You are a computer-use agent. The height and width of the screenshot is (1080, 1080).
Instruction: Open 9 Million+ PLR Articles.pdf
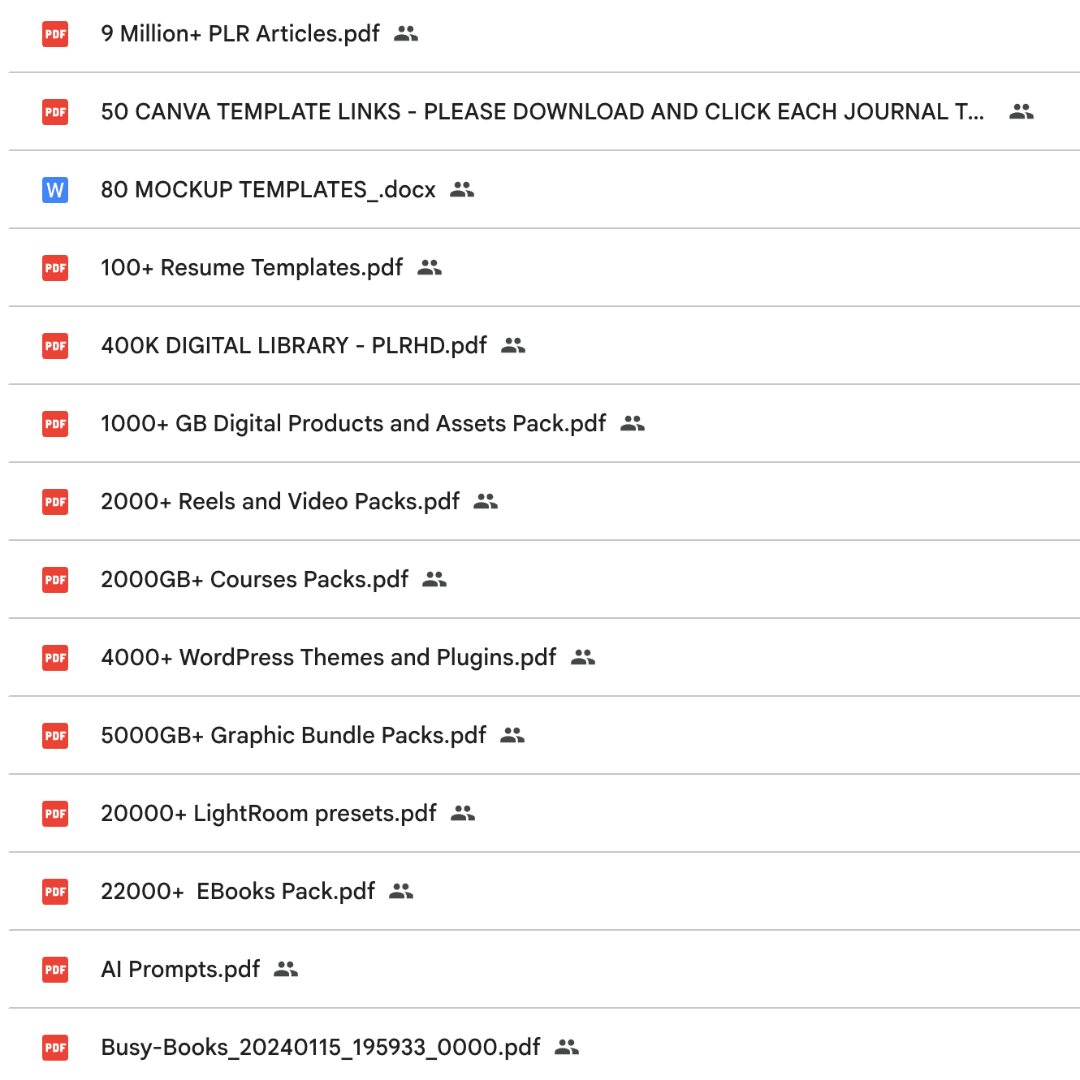coord(240,34)
